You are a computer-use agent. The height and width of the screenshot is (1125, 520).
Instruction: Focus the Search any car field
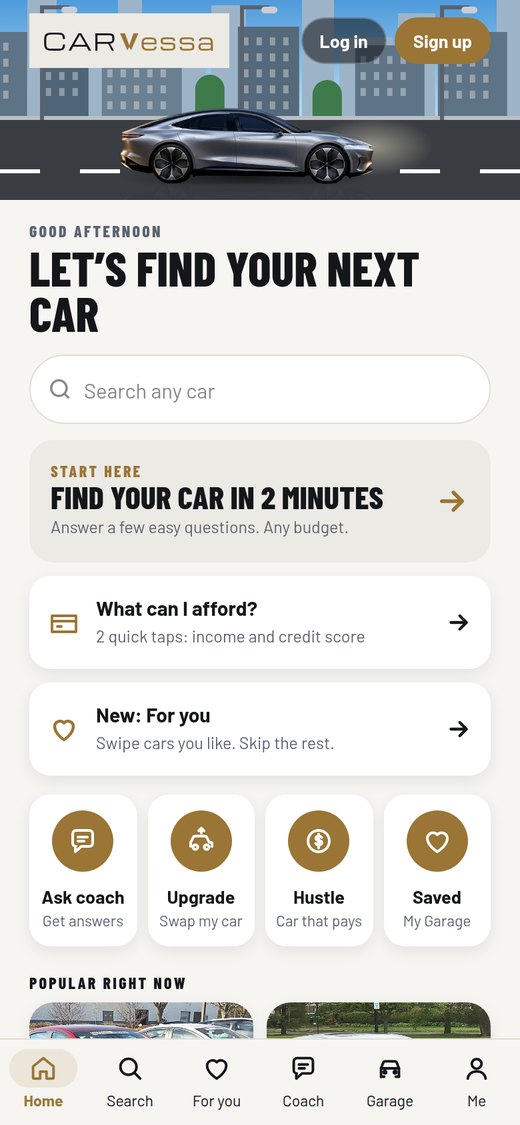pos(260,390)
